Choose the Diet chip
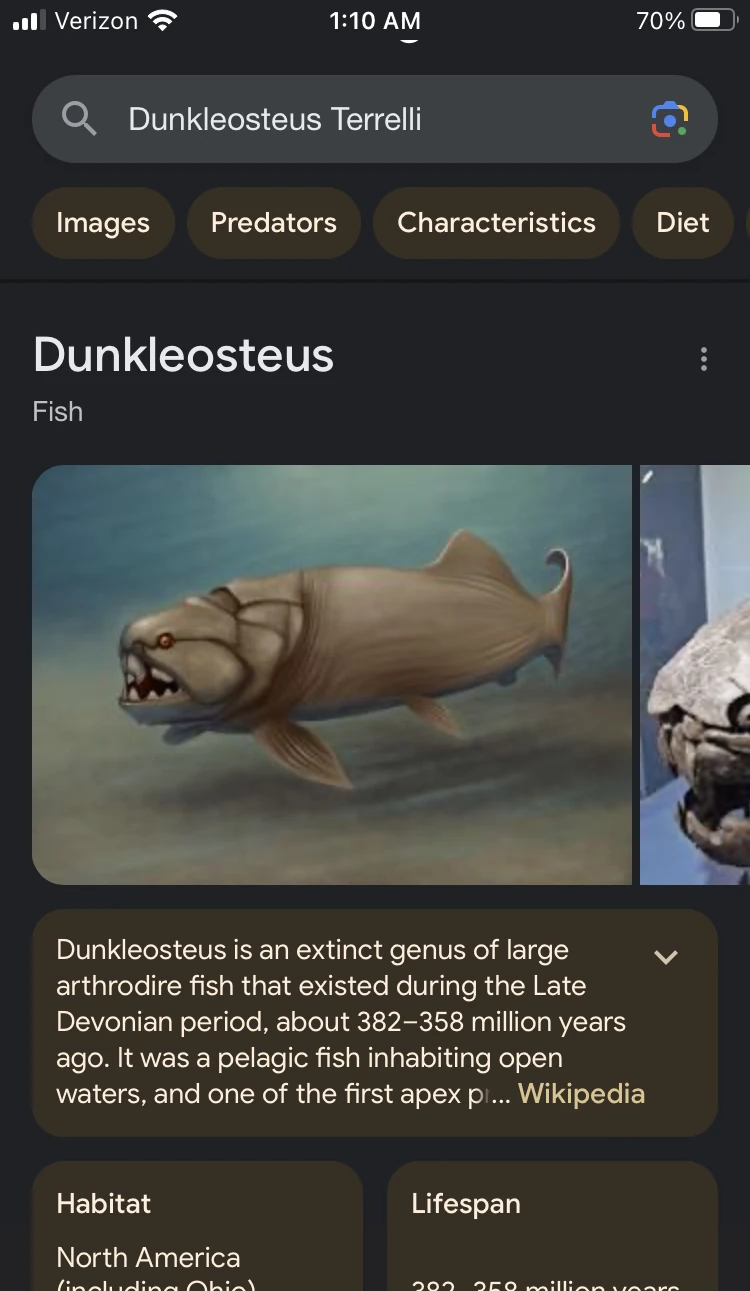The width and height of the screenshot is (750, 1291). [683, 223]
